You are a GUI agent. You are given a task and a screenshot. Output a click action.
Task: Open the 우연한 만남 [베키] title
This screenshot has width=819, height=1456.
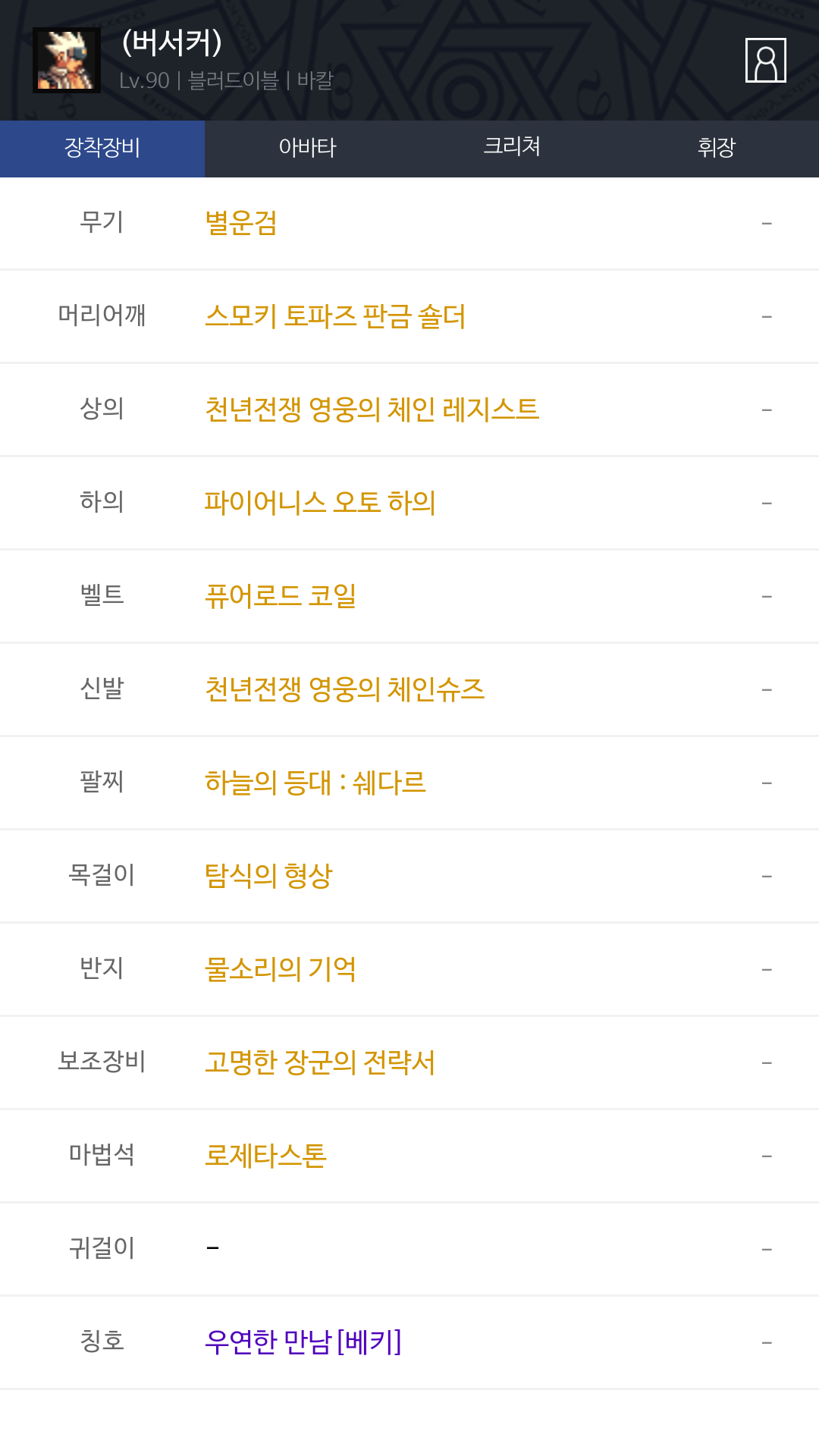pos(303,1342)
